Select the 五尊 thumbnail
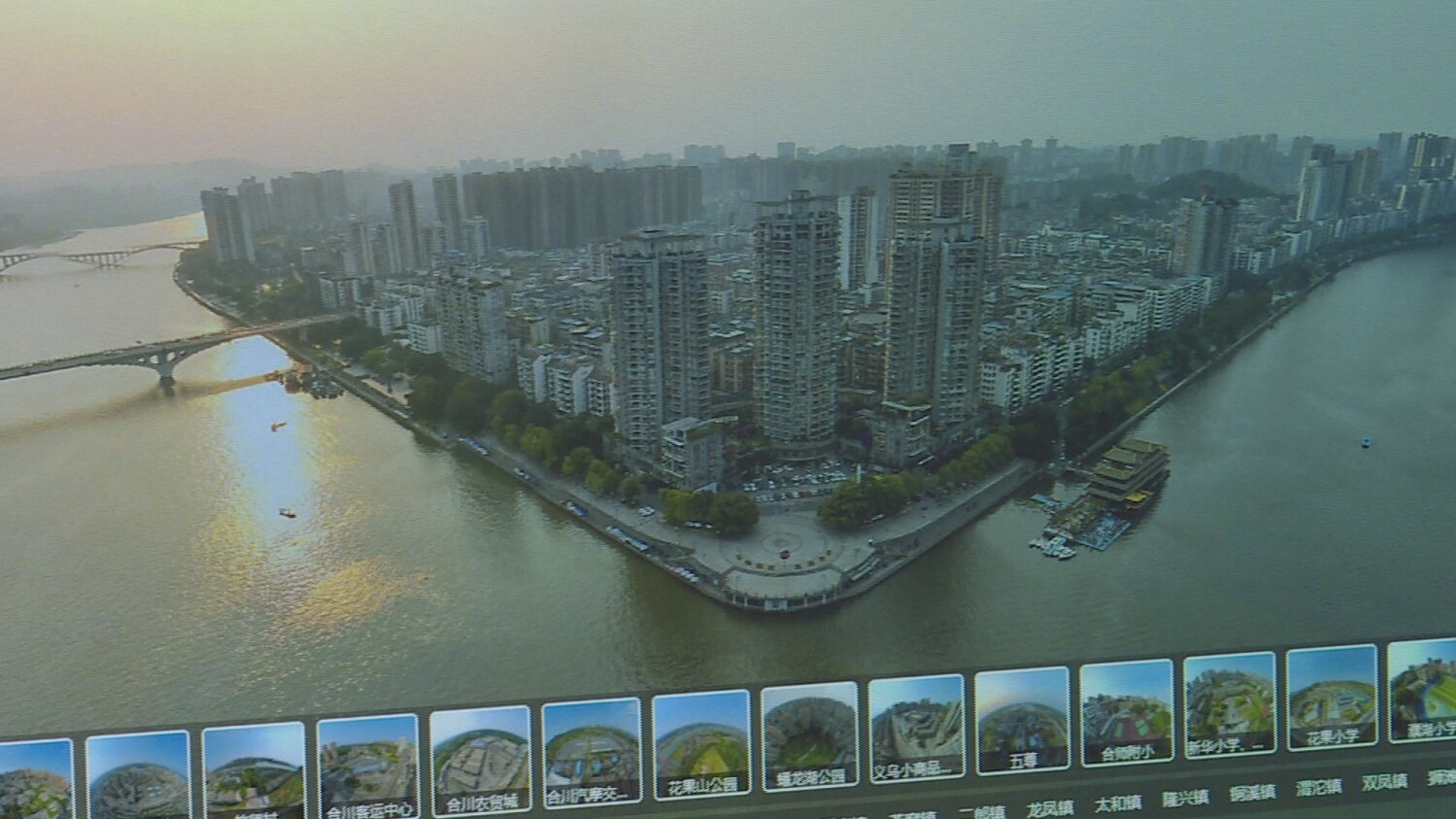The image size is (1456, 819). pyautogui.click(x=1022, y=720)
